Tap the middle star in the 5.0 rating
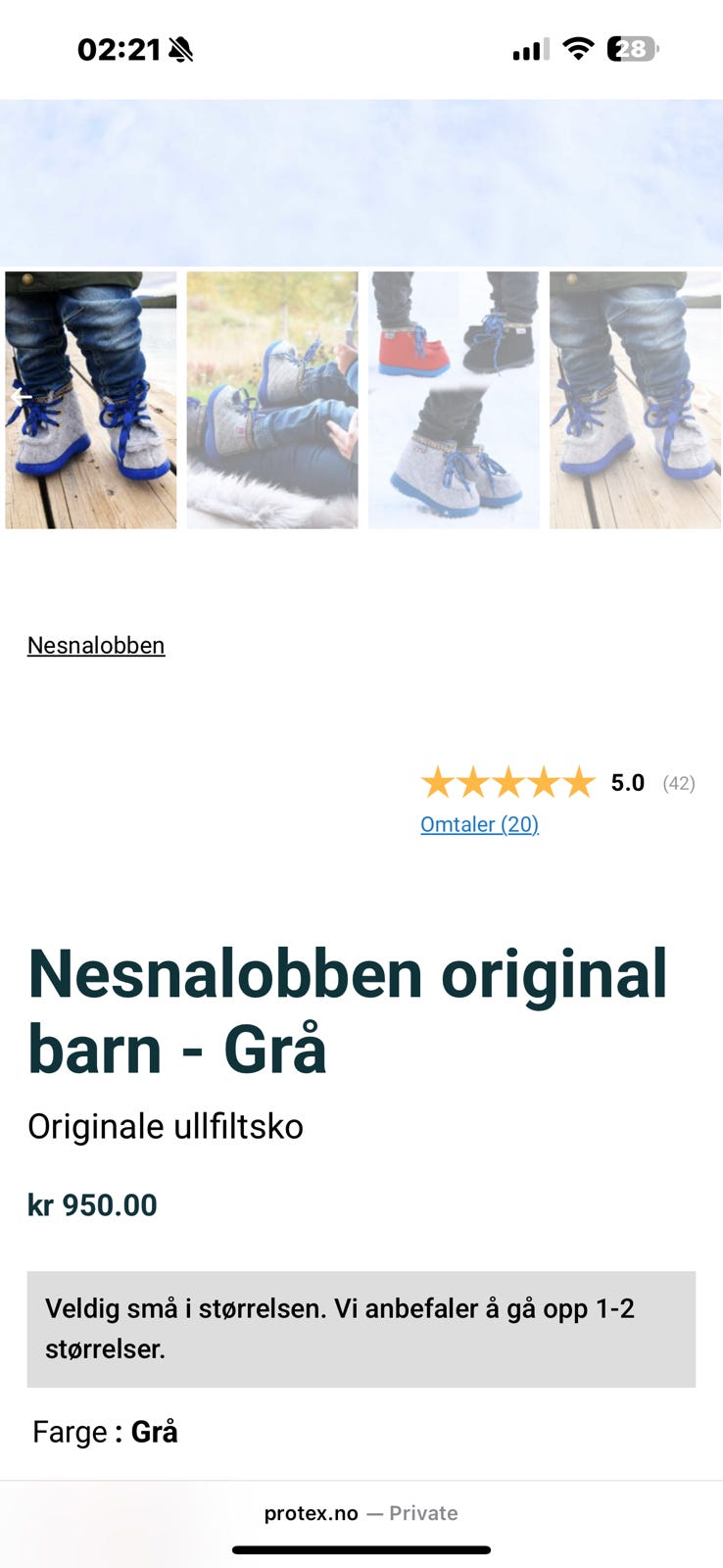 pos(507,782)
